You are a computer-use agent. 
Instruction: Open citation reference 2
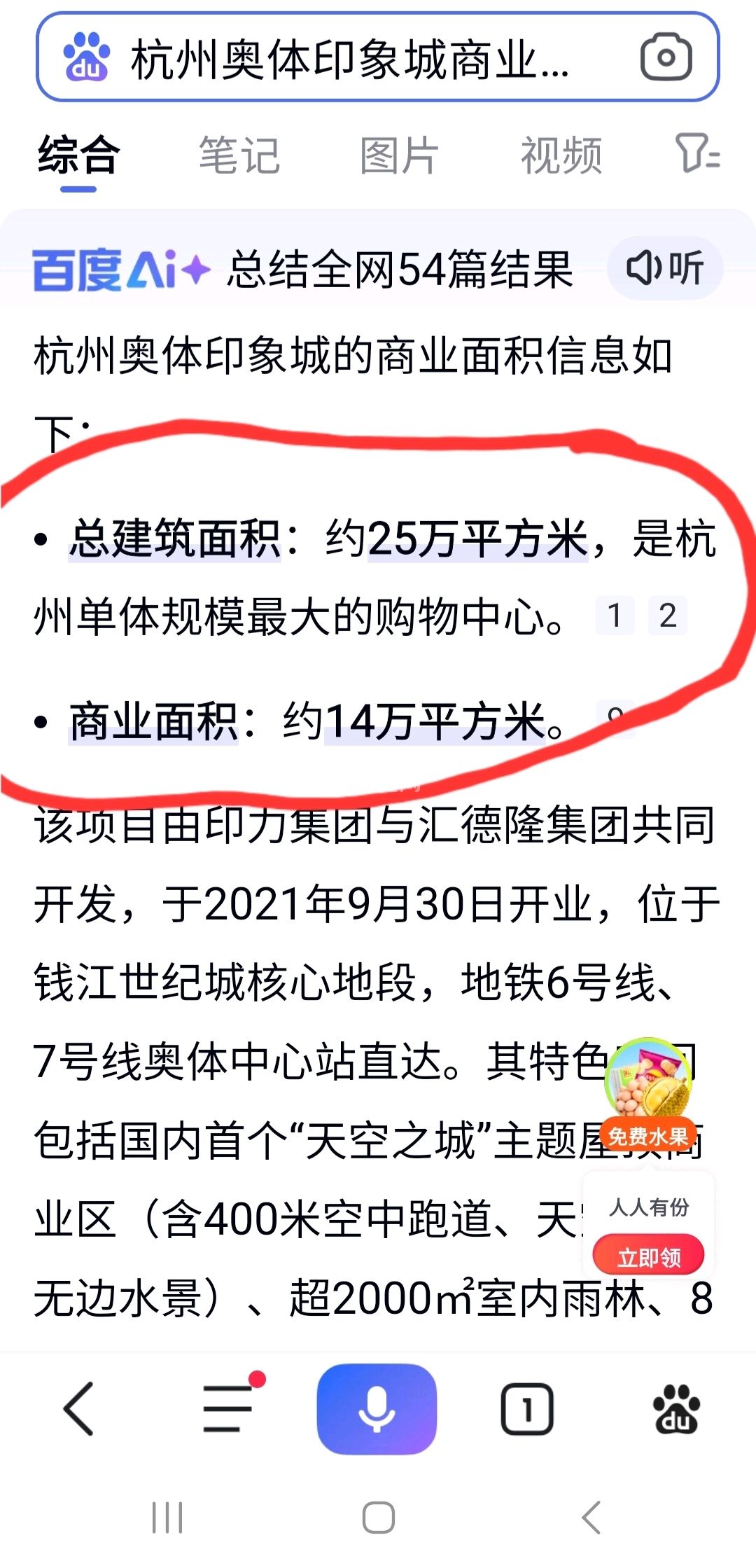668,616
